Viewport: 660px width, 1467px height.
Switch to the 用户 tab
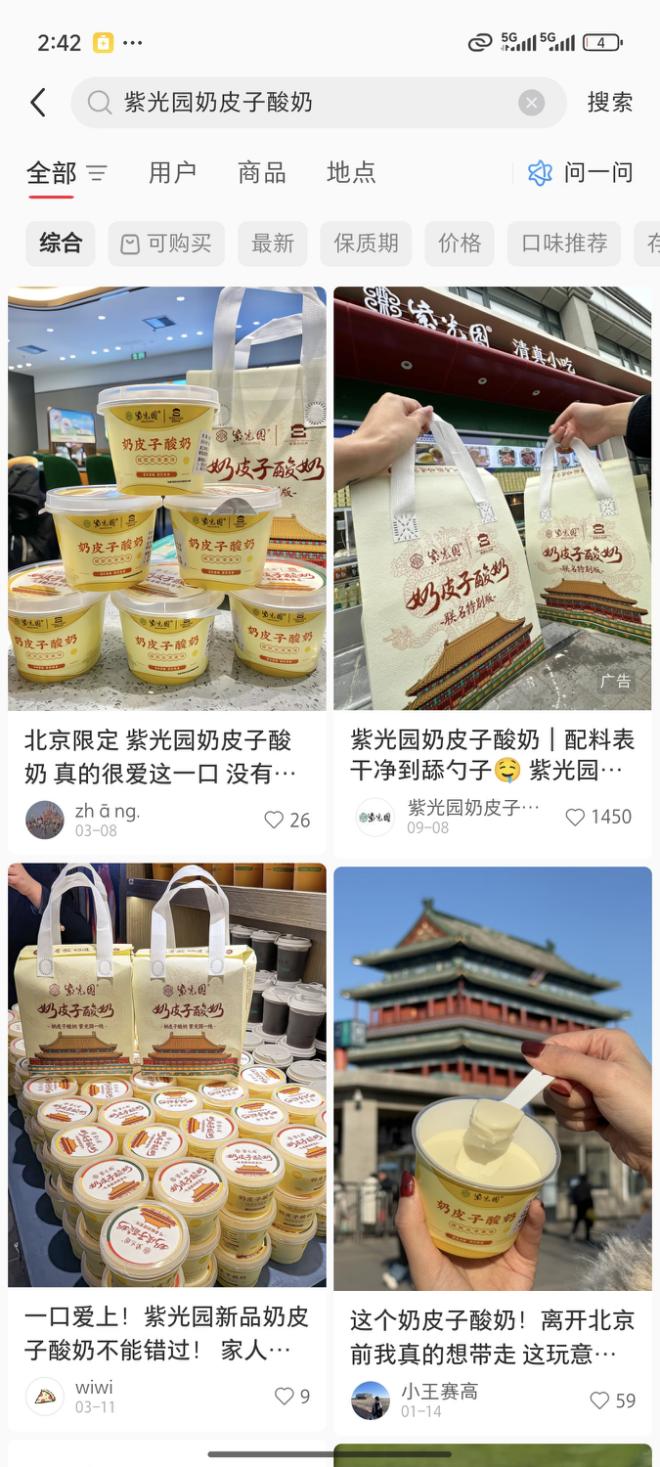pos(172,172)
